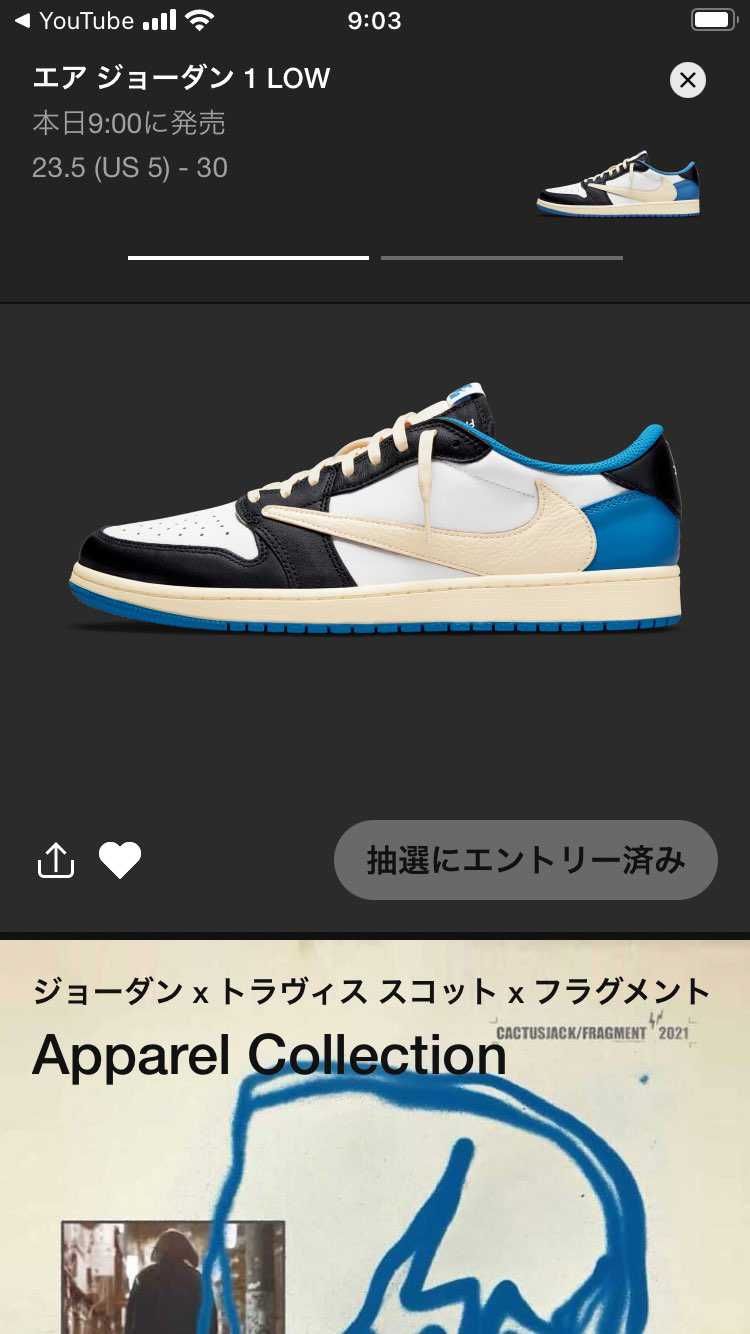
Task: Tap the share icon to share this sneaker
Action: [x=56, y=860]
